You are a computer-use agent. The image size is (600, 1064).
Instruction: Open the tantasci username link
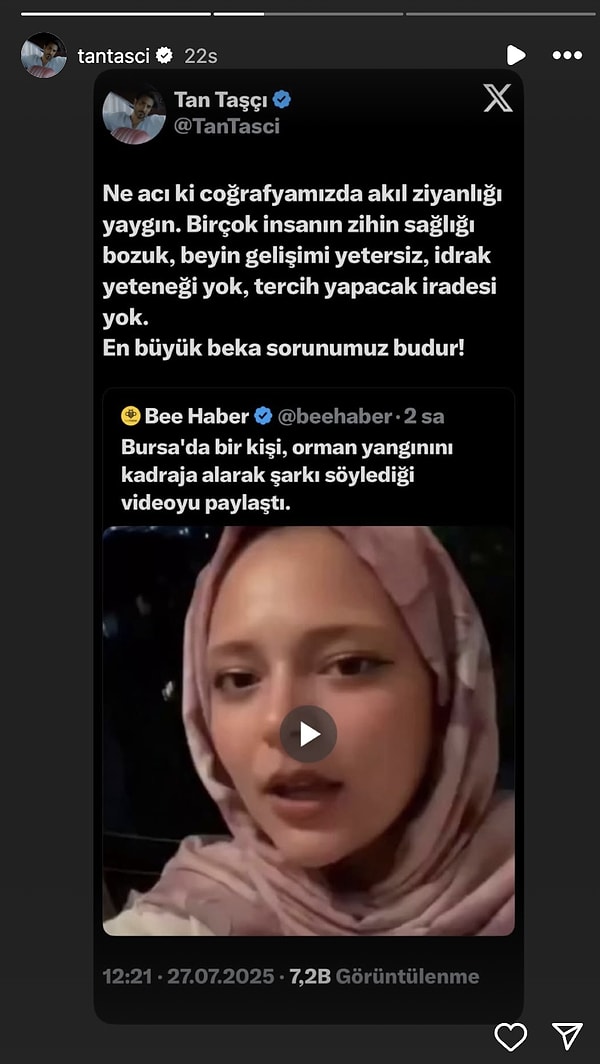pos(112,56)
